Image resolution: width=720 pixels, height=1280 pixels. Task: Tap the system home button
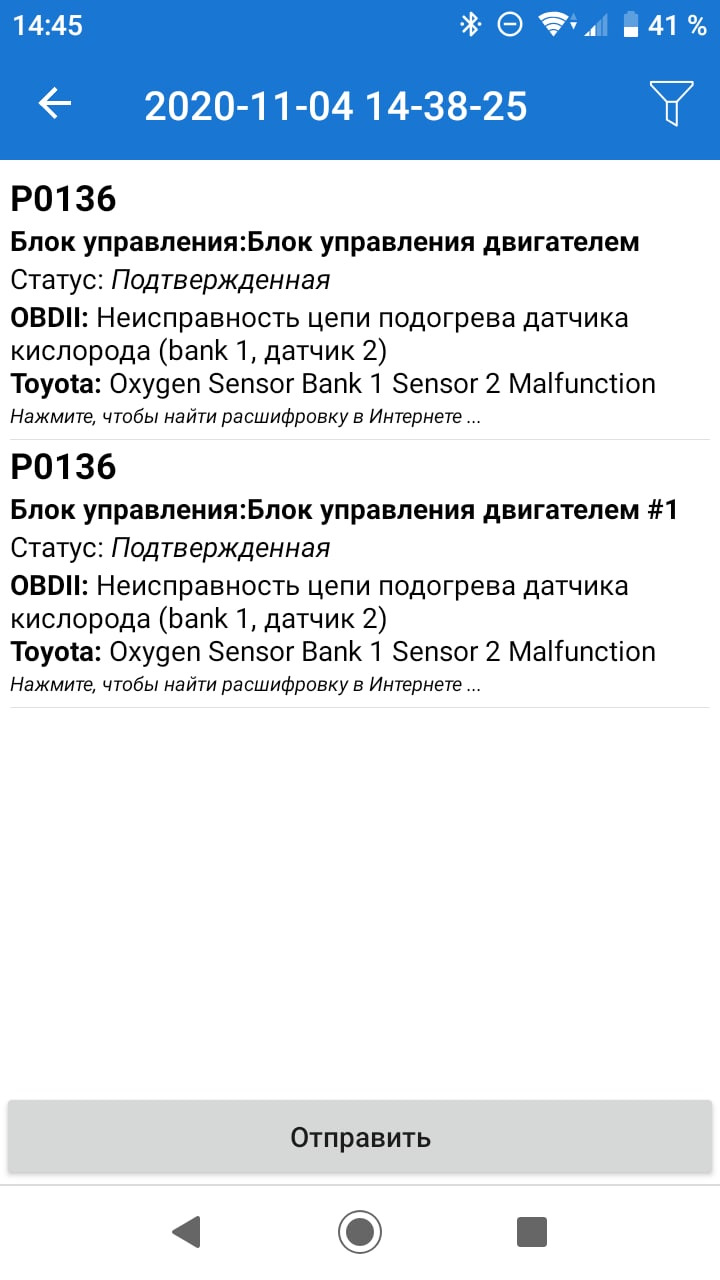[360, 1231]
